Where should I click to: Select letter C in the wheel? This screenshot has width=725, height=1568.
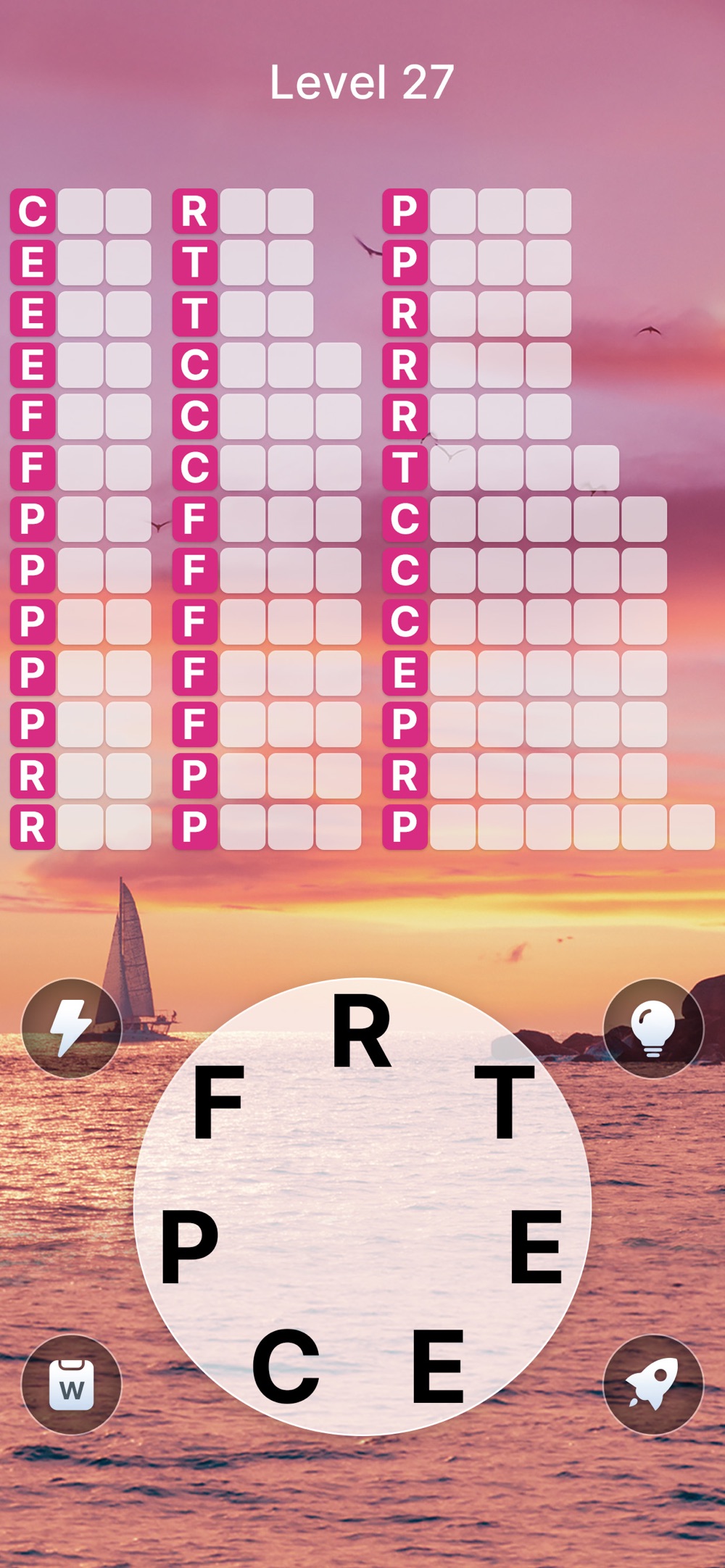pos(286,1366)
